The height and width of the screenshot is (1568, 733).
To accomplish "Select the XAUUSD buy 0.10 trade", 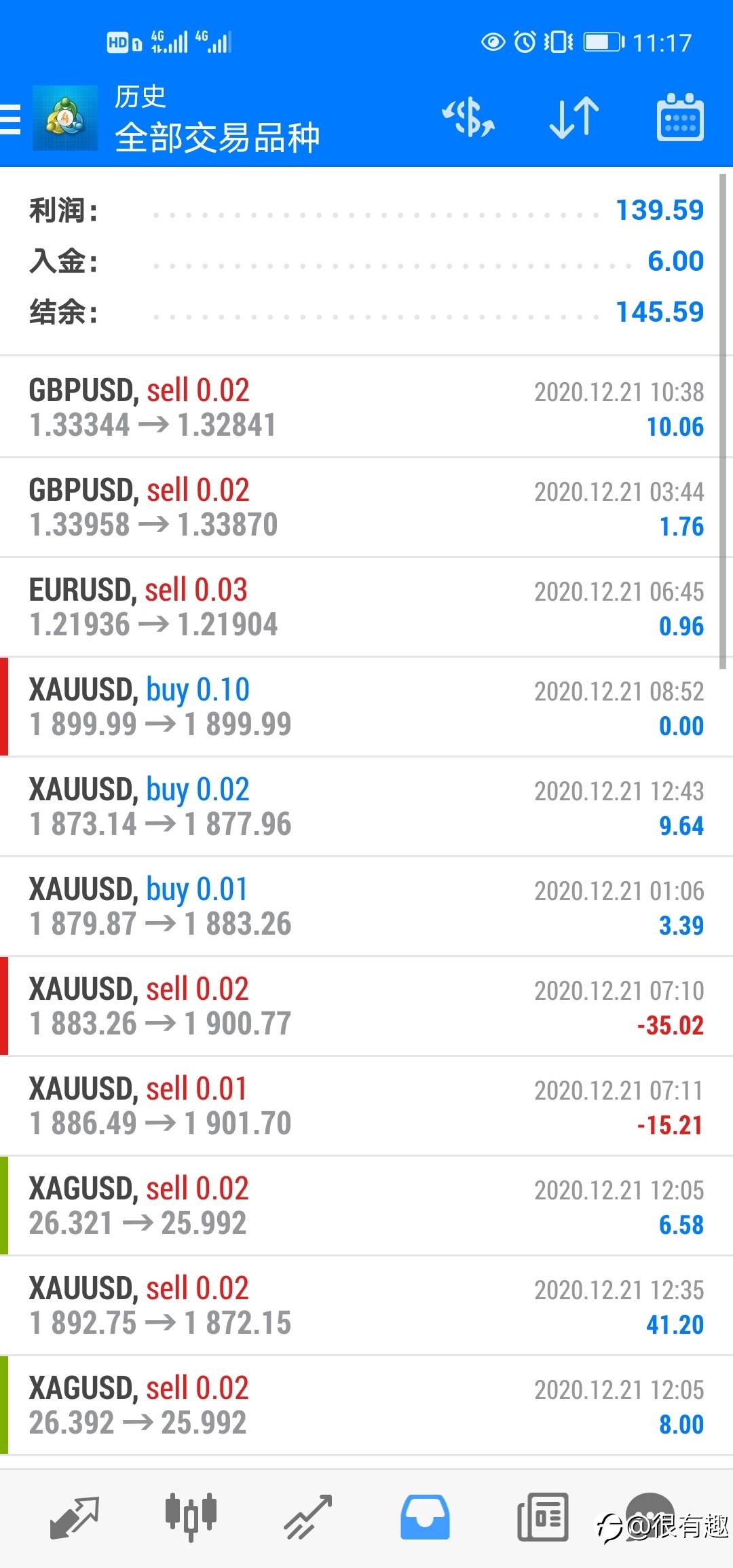I will pos(366,707).
